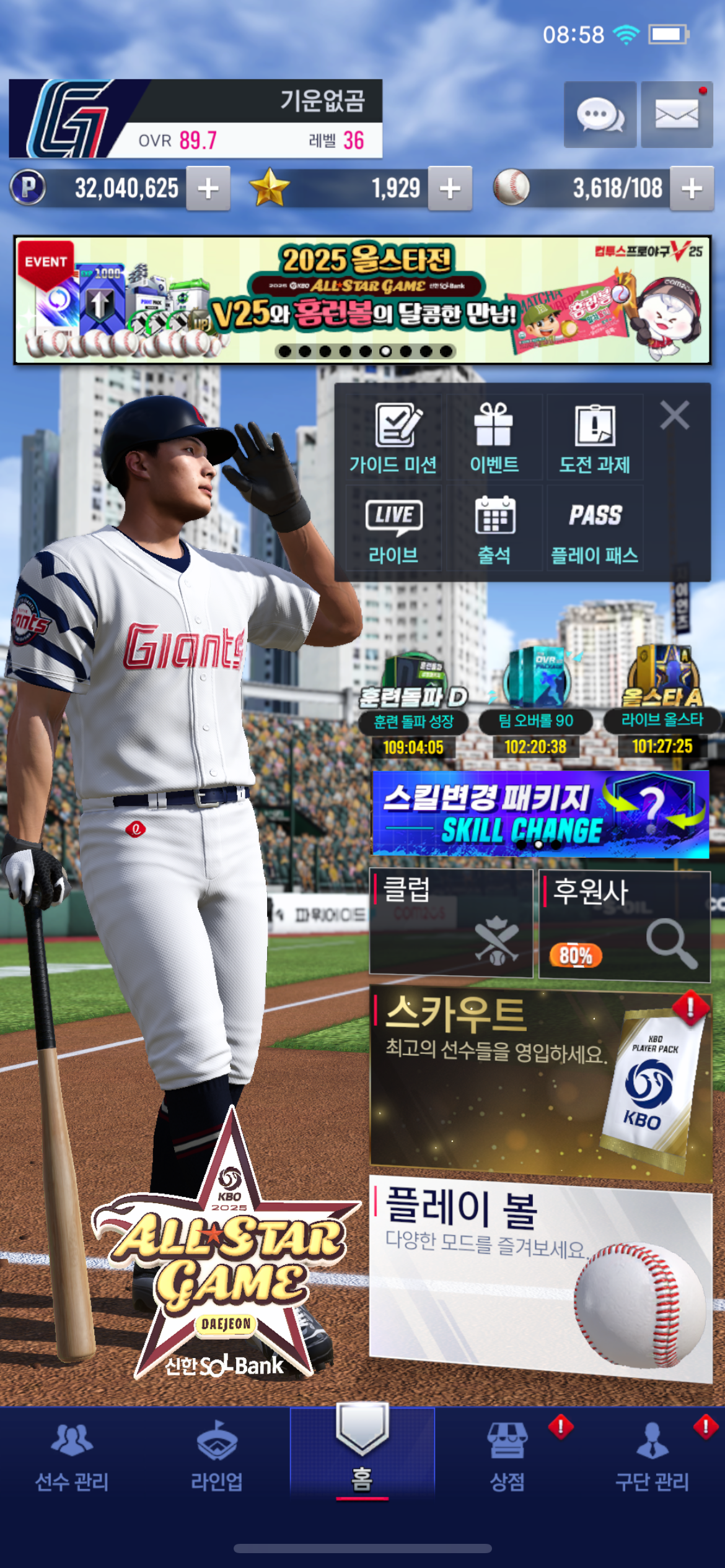
Task: Open 가이드 미션
Action: pos(393,437)
